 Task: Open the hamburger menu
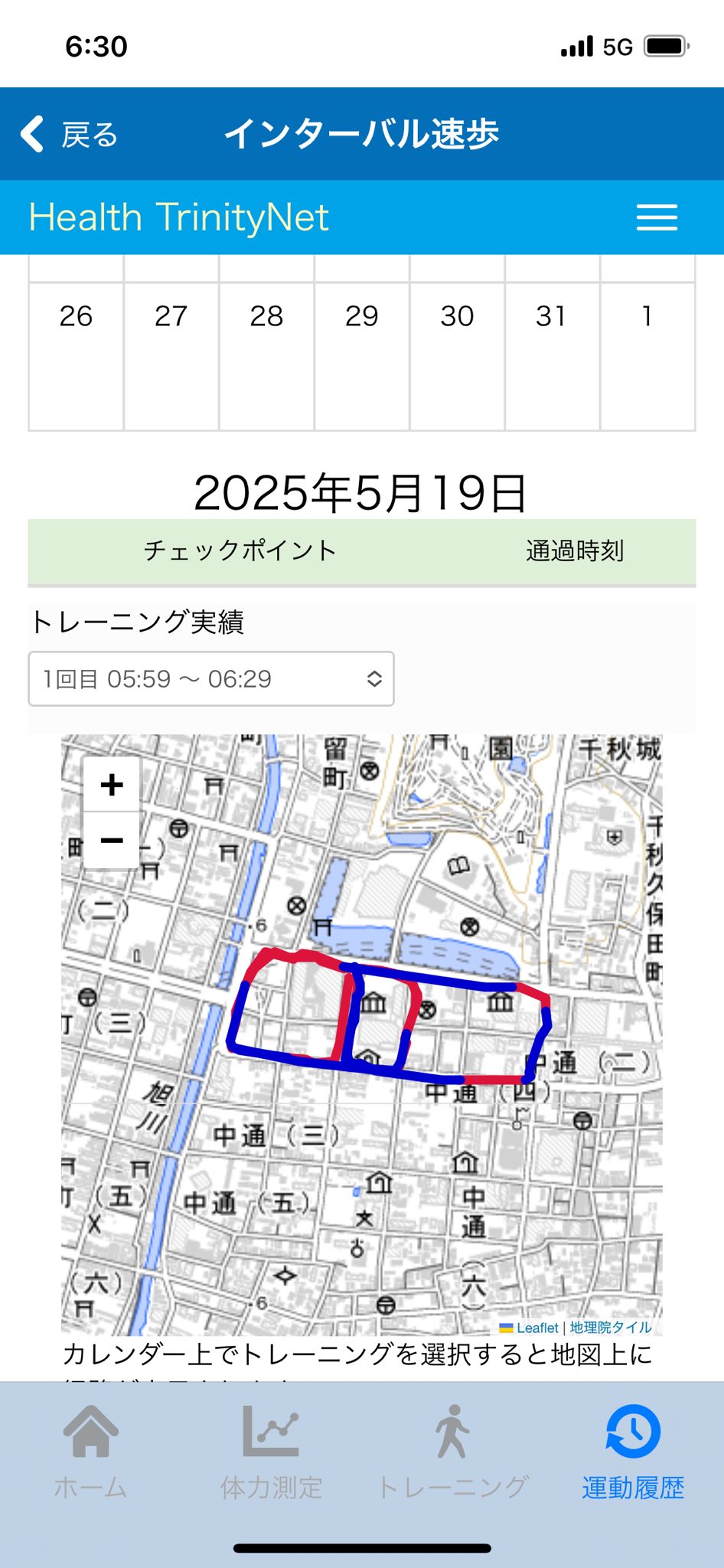pos(657,217)
